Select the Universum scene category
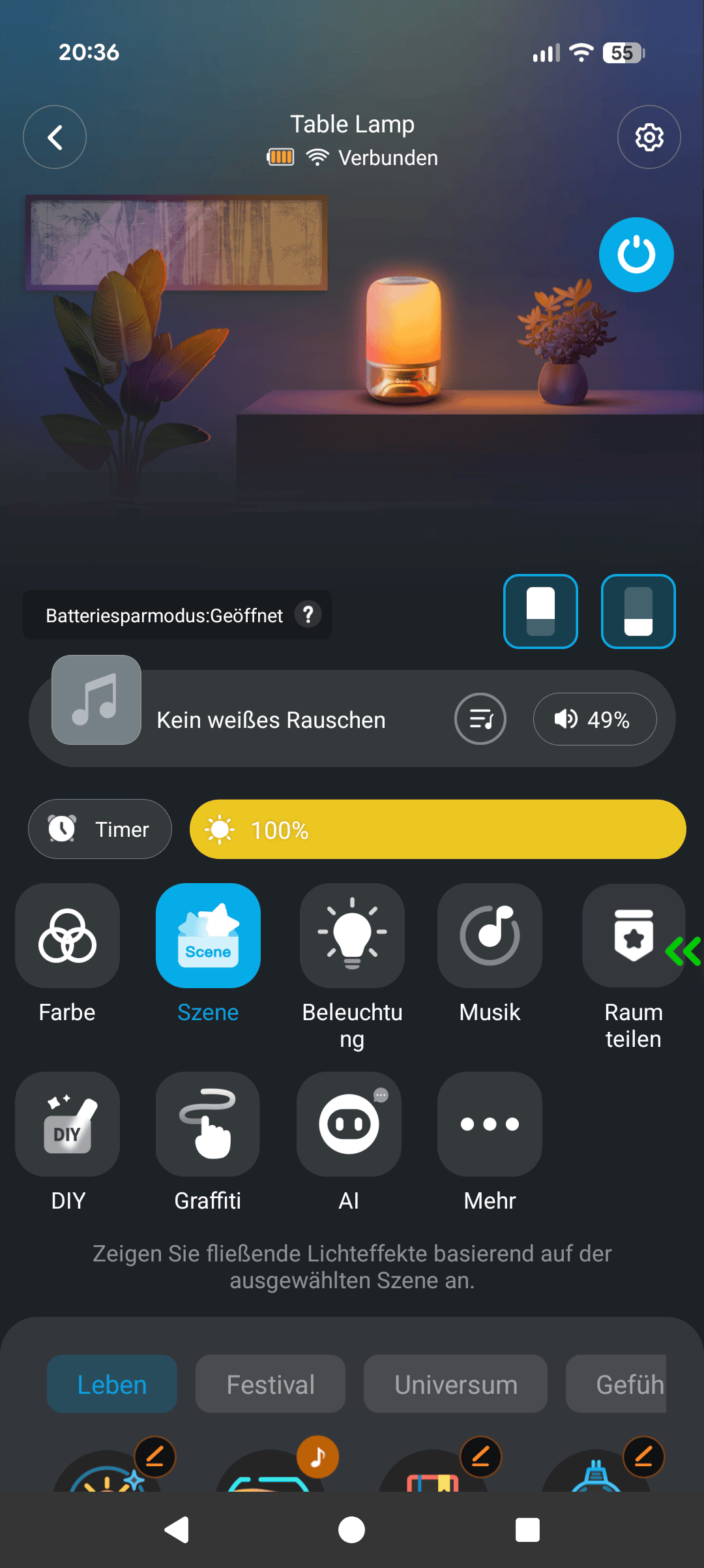 (x=456, y=1383)
